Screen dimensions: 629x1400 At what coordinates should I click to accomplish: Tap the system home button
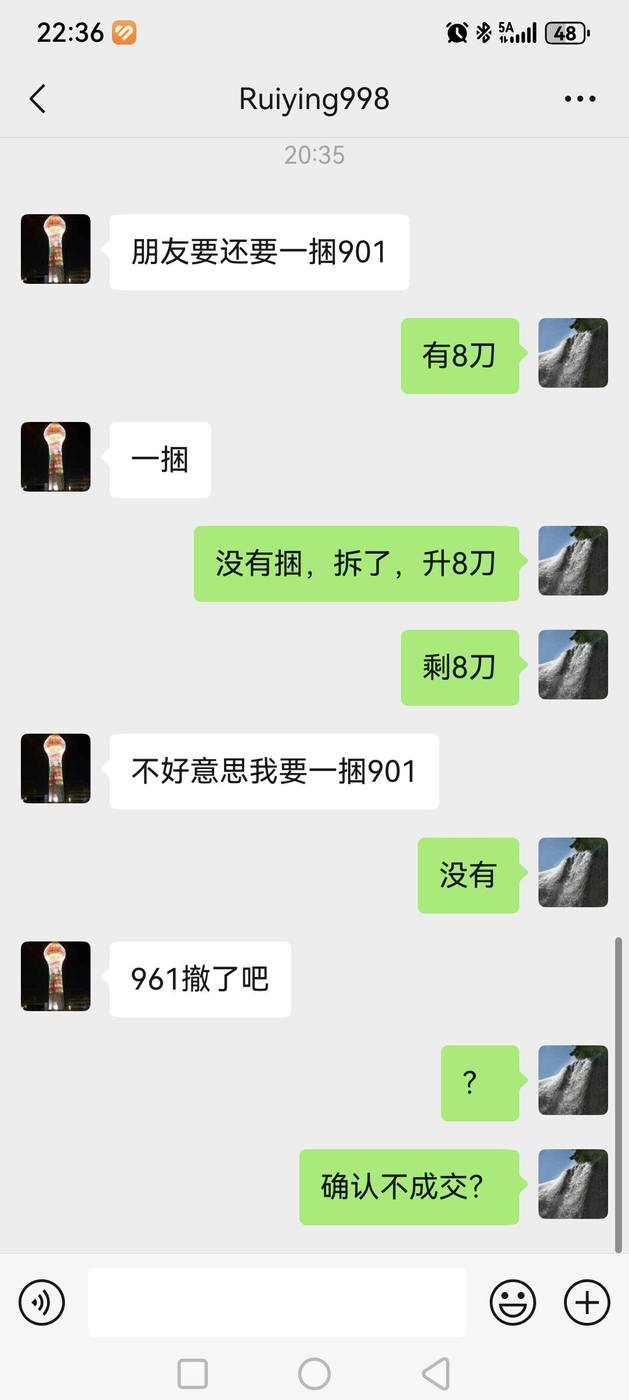[x=314, y=1373]
